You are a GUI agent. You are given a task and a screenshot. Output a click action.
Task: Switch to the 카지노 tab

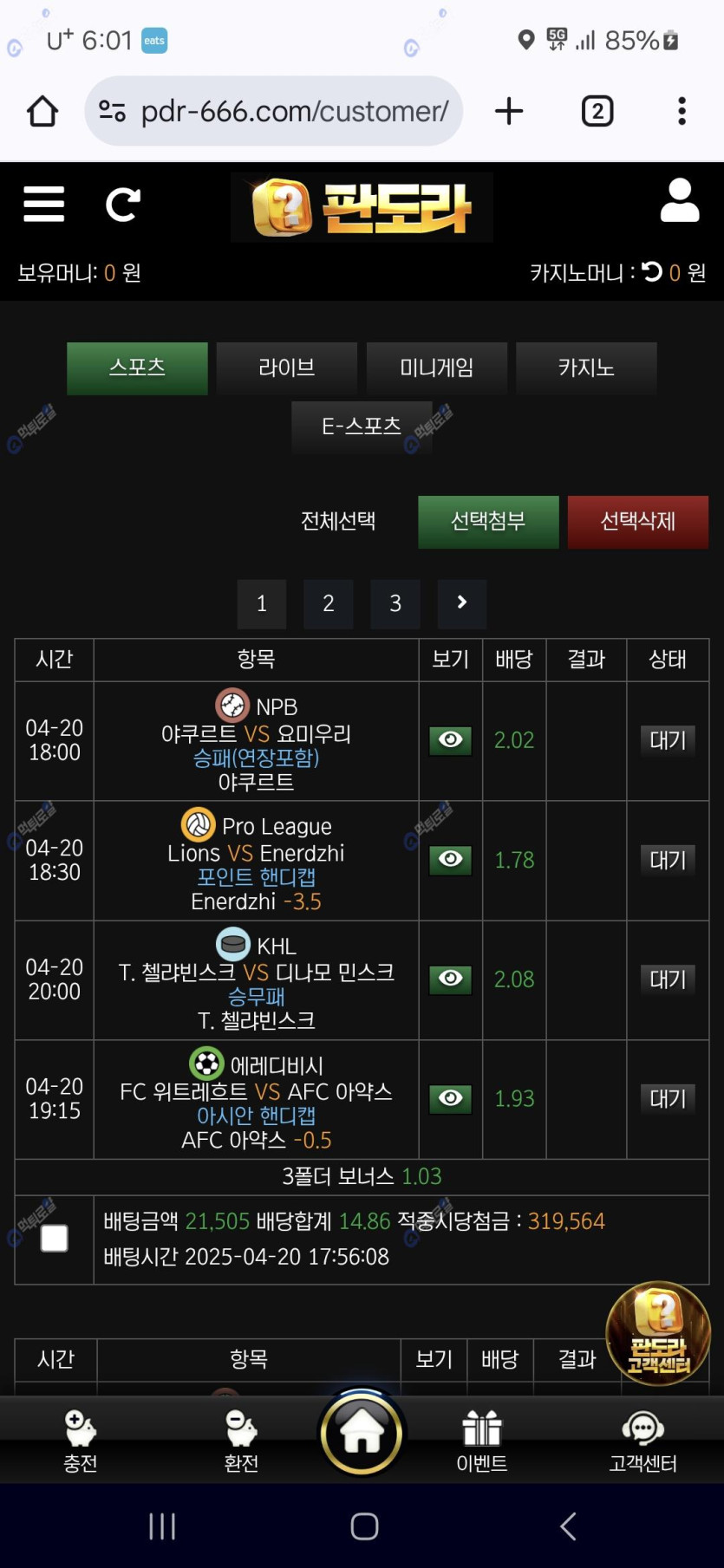click(586, 368)
